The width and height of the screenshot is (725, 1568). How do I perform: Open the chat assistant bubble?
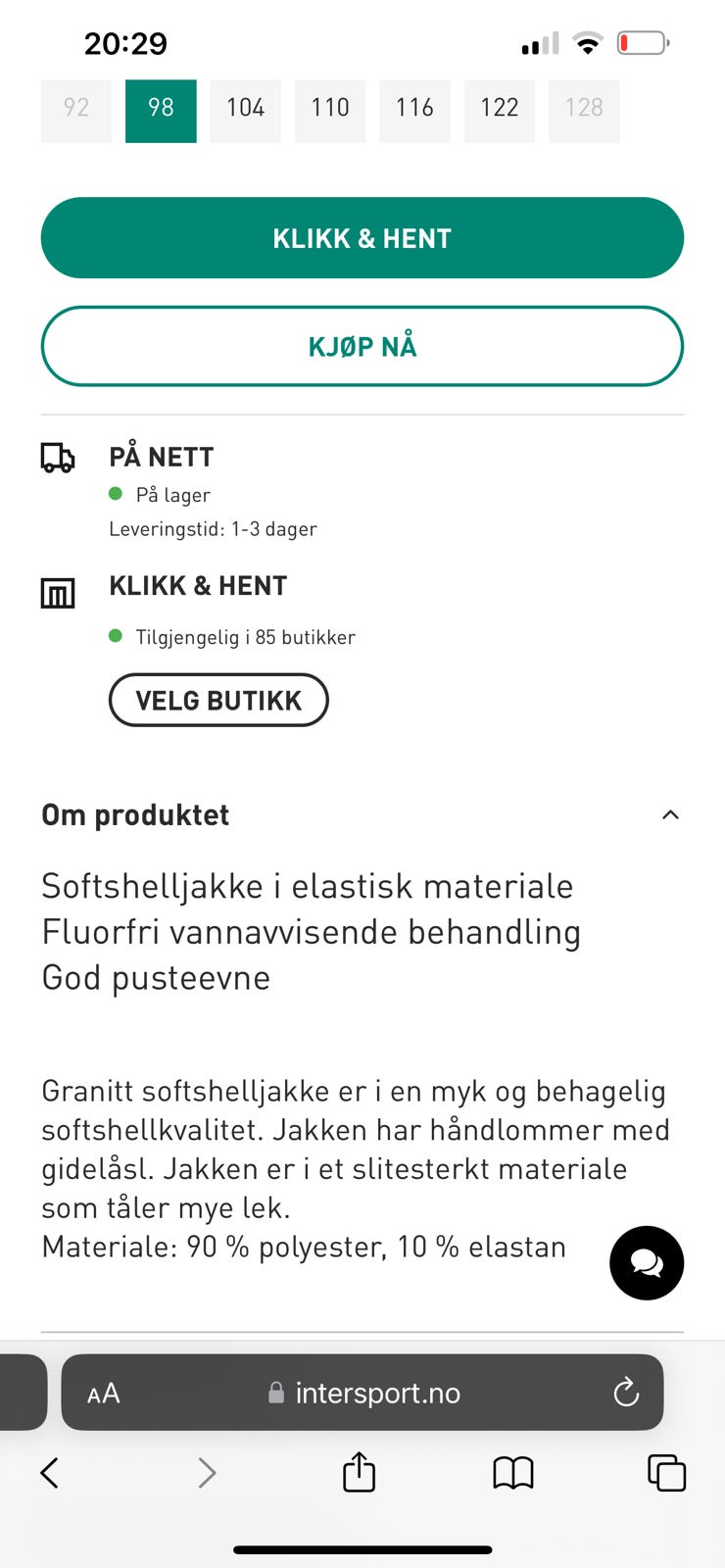646,1263
